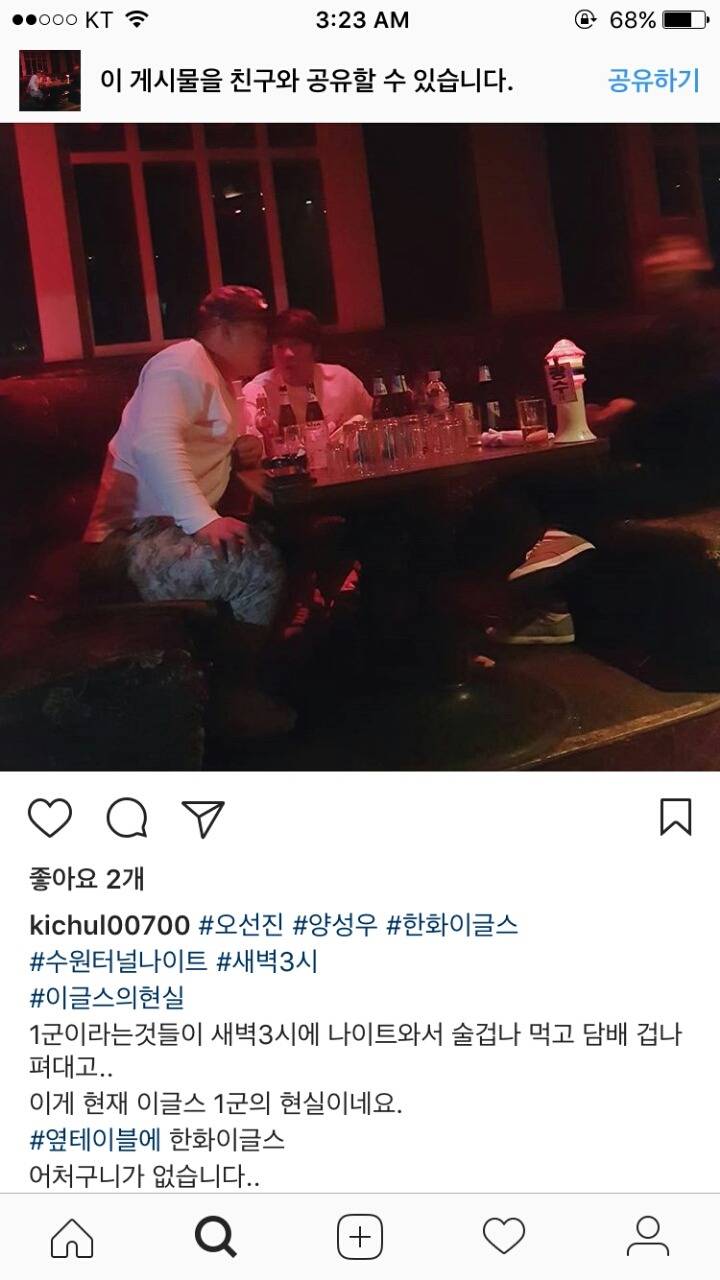This screenshot has width=720, height=1280.
Task: Open the post thumbnail in the share banner
Action: [x=49, y=81]
